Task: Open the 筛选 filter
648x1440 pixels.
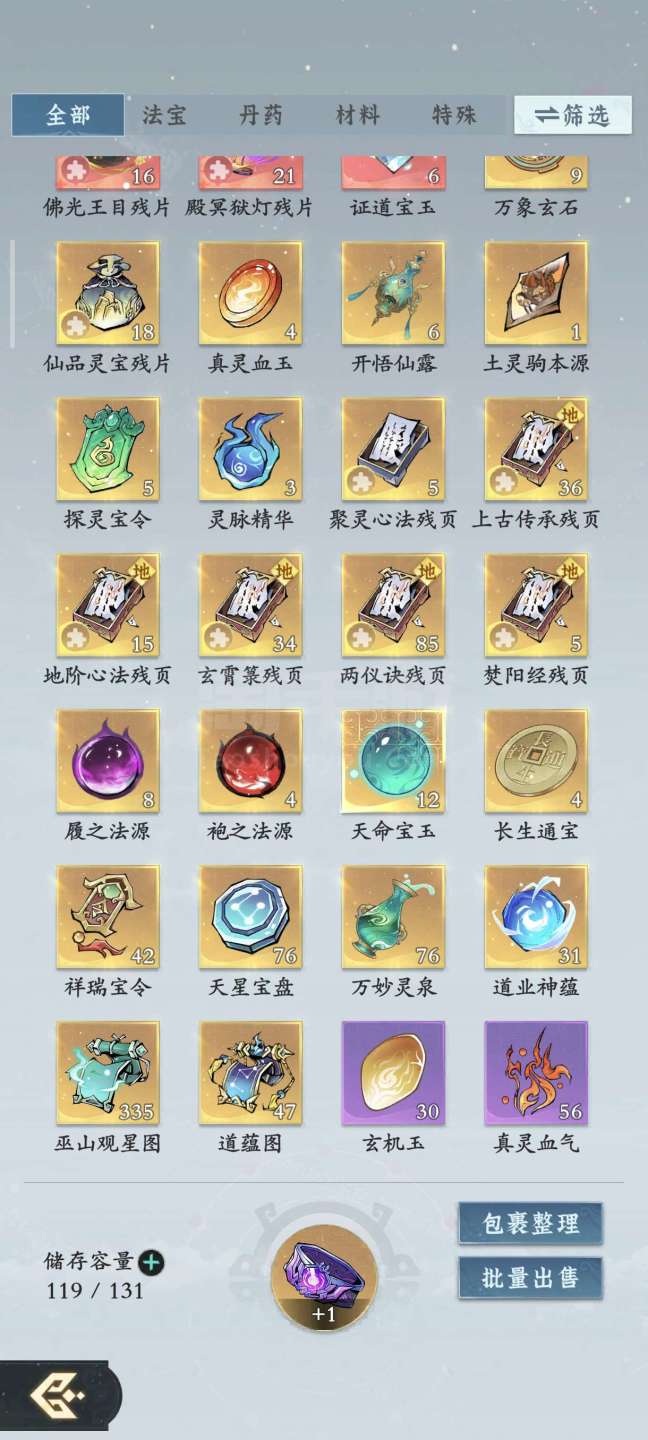Action: [572, 115]
